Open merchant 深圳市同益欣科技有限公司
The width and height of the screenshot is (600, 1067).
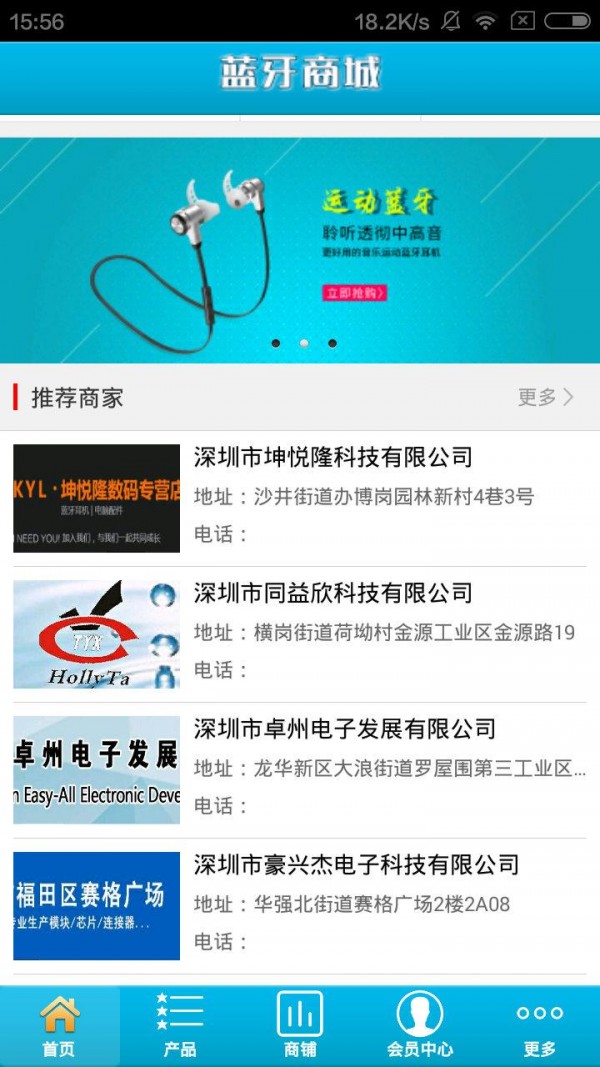point(332,593)
